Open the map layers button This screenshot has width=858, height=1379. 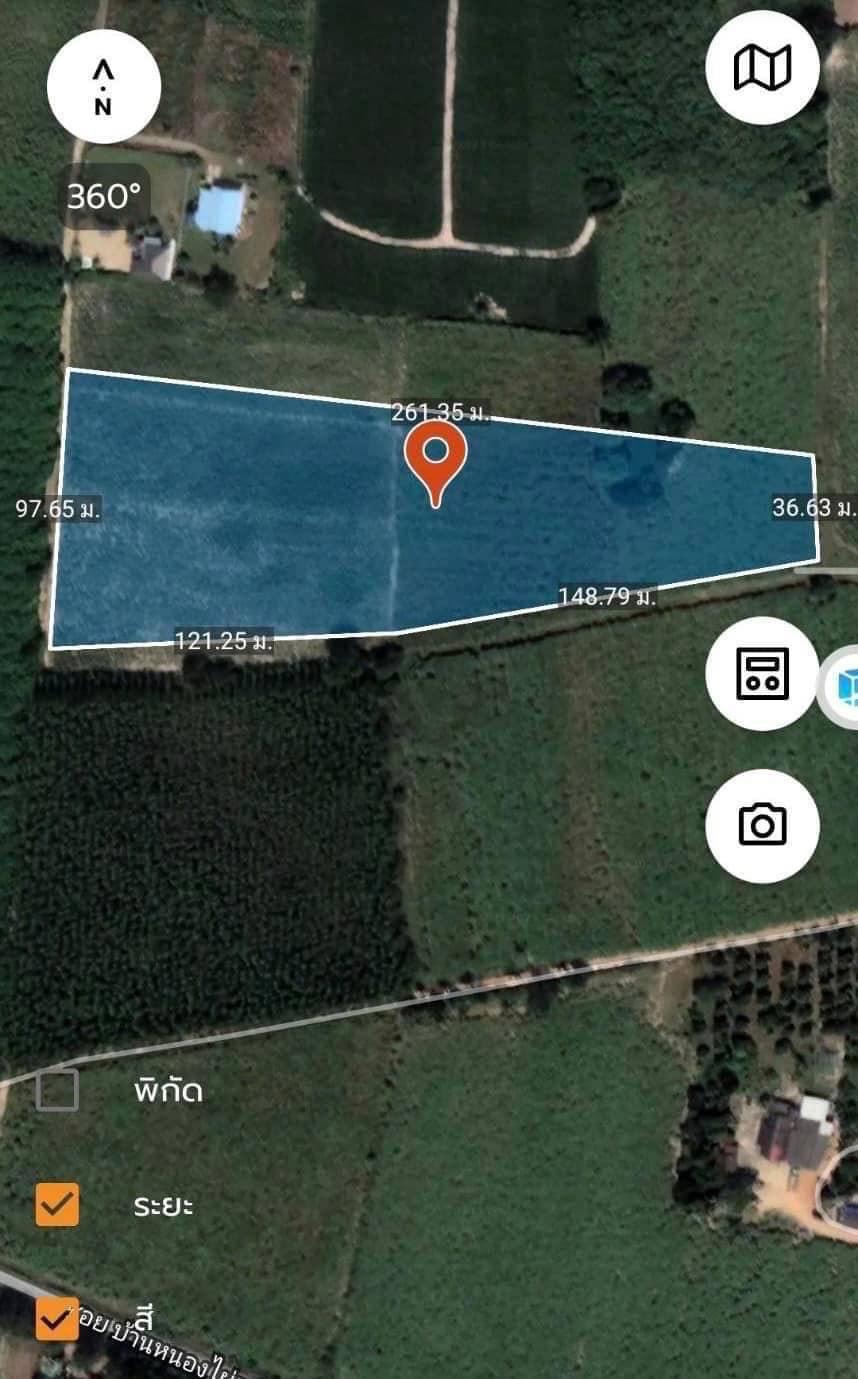(x=762, y=68)
